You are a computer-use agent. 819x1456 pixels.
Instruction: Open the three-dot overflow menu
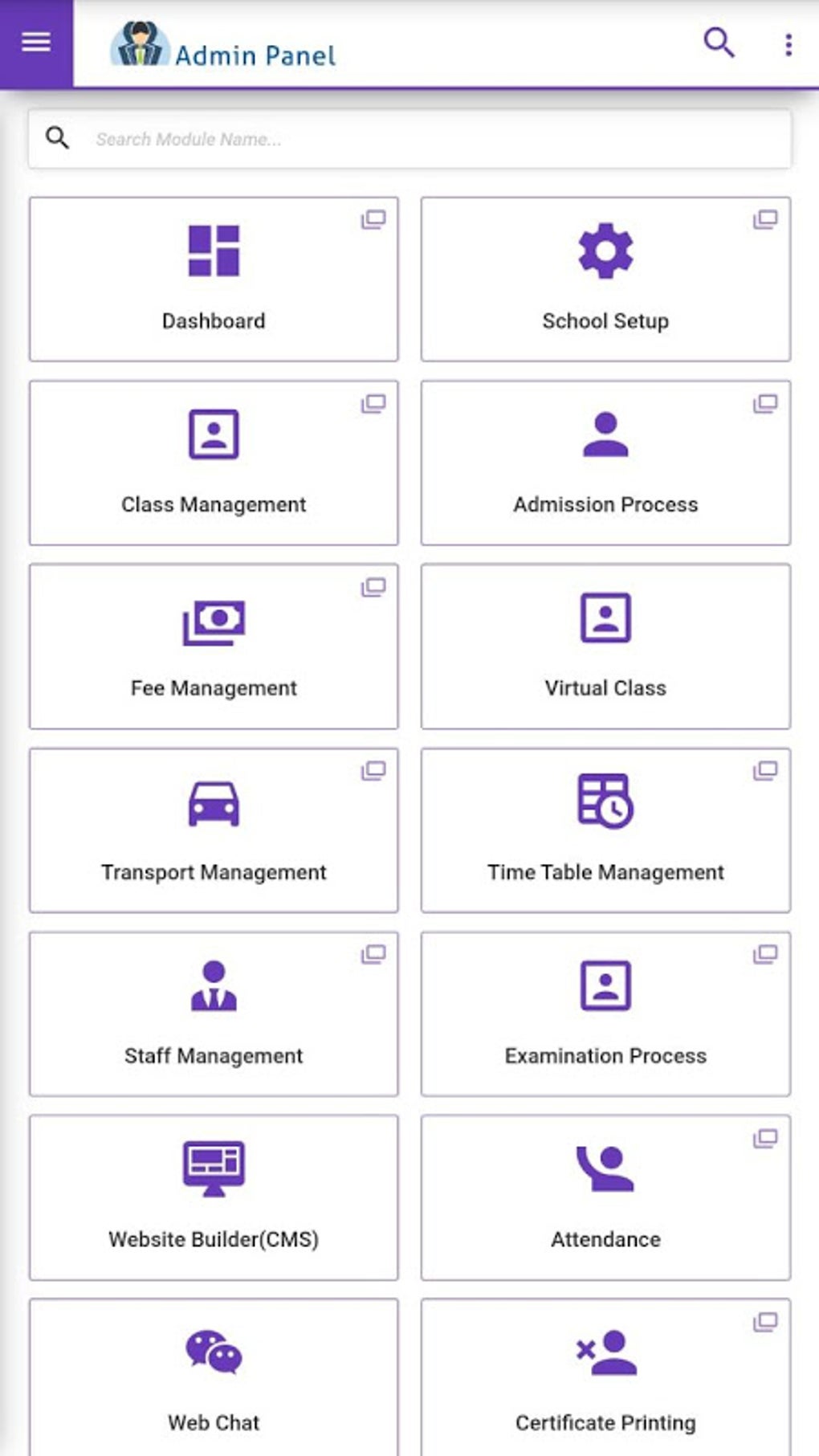(x=788, y=45)
